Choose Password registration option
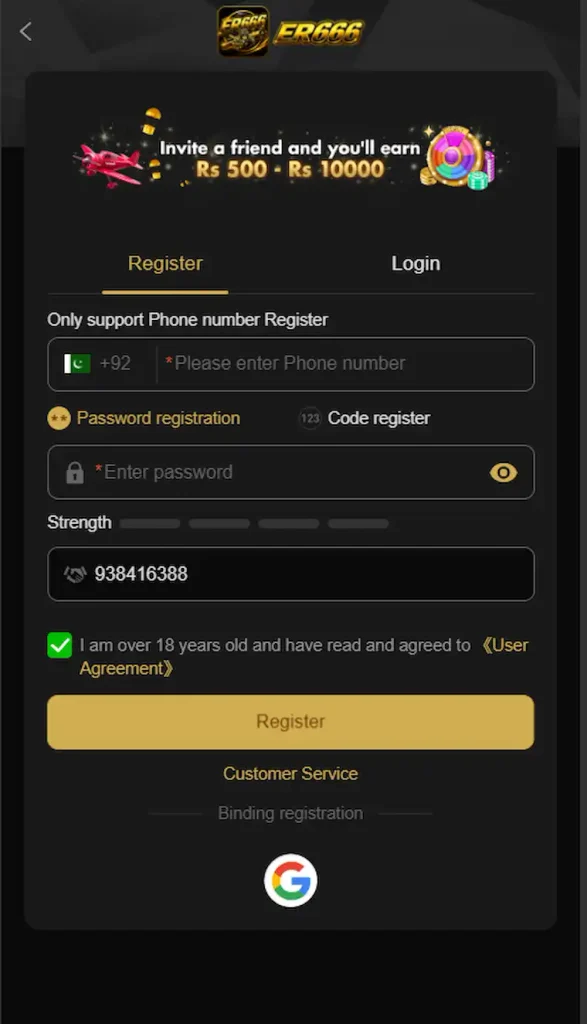 tap(144, 418)
